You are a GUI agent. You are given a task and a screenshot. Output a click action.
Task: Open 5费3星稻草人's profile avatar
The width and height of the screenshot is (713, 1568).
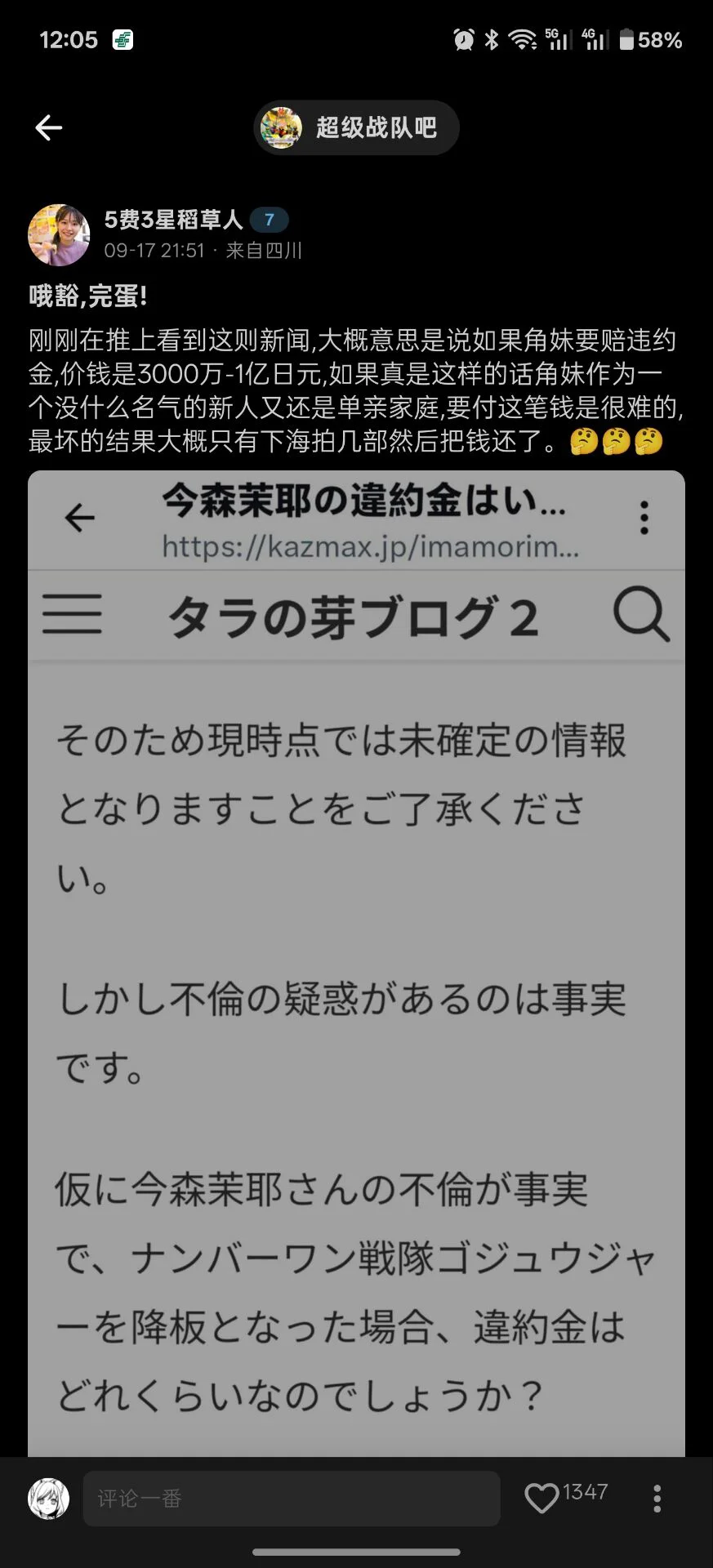click(59, 235)
